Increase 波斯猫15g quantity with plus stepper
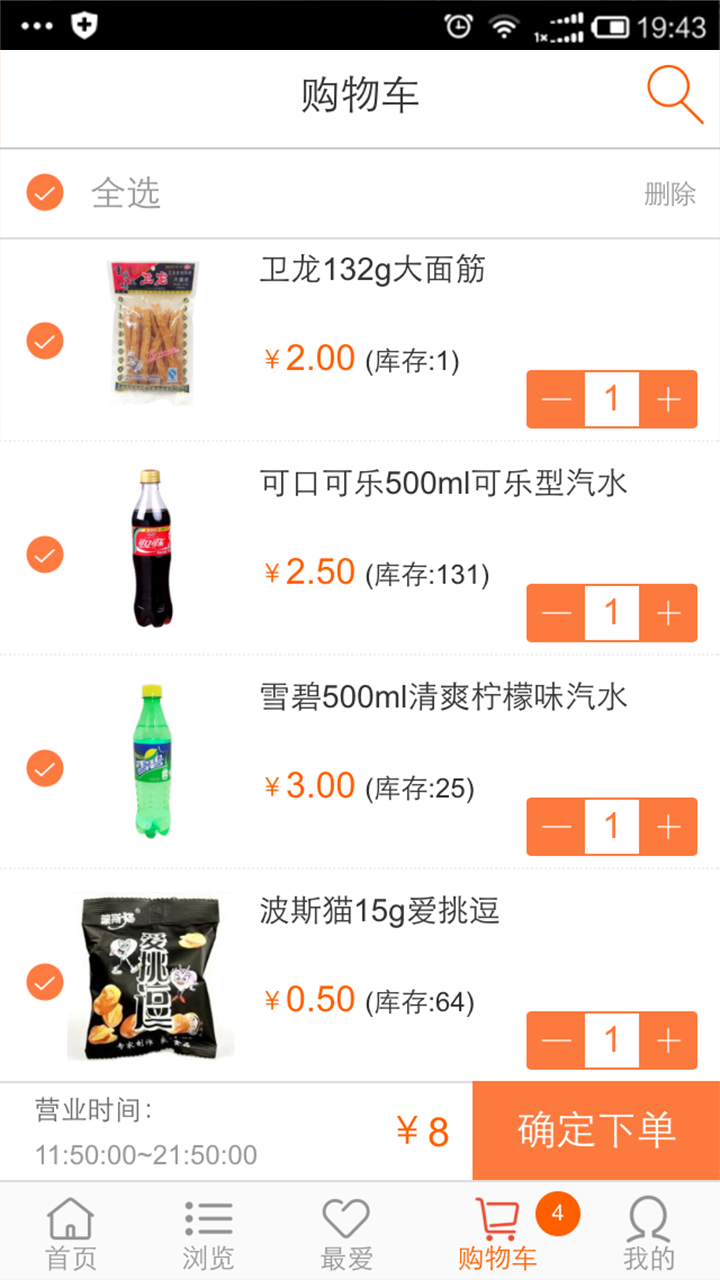 669,1040
